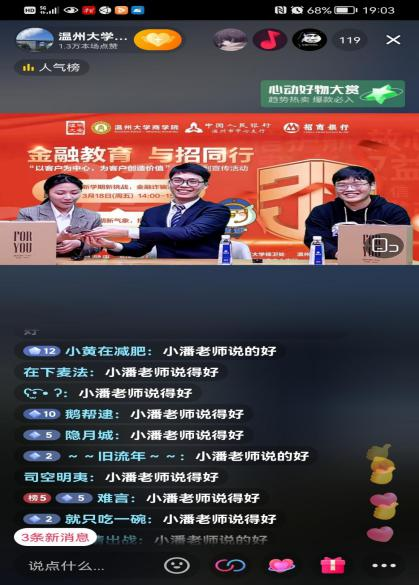This screenshot has height=585, width=419.
Task: Open the emoji picker
Action: pyautogui.click(x=177, y=566)
